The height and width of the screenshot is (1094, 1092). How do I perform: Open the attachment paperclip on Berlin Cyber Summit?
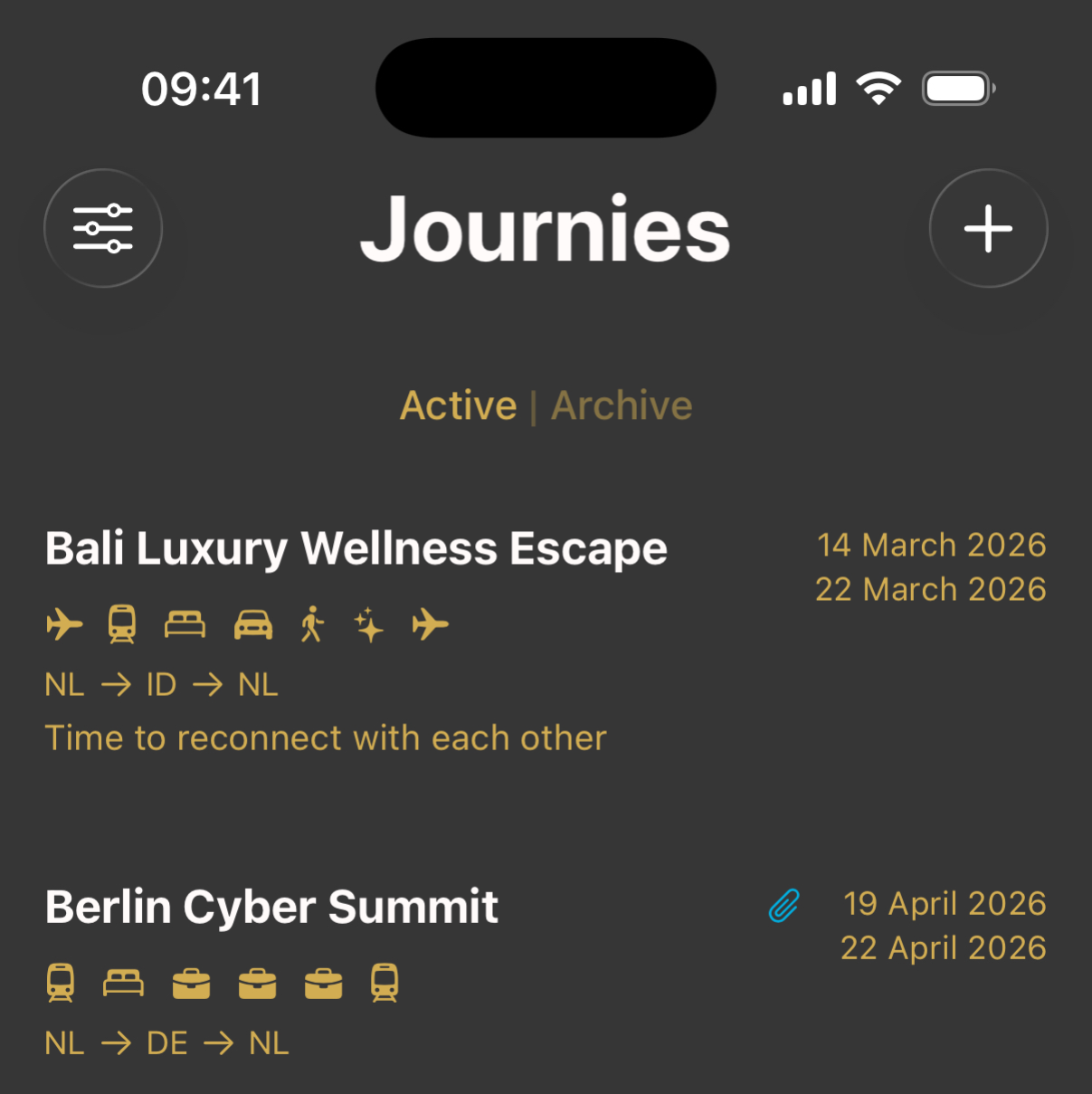(x=783, y=904)
